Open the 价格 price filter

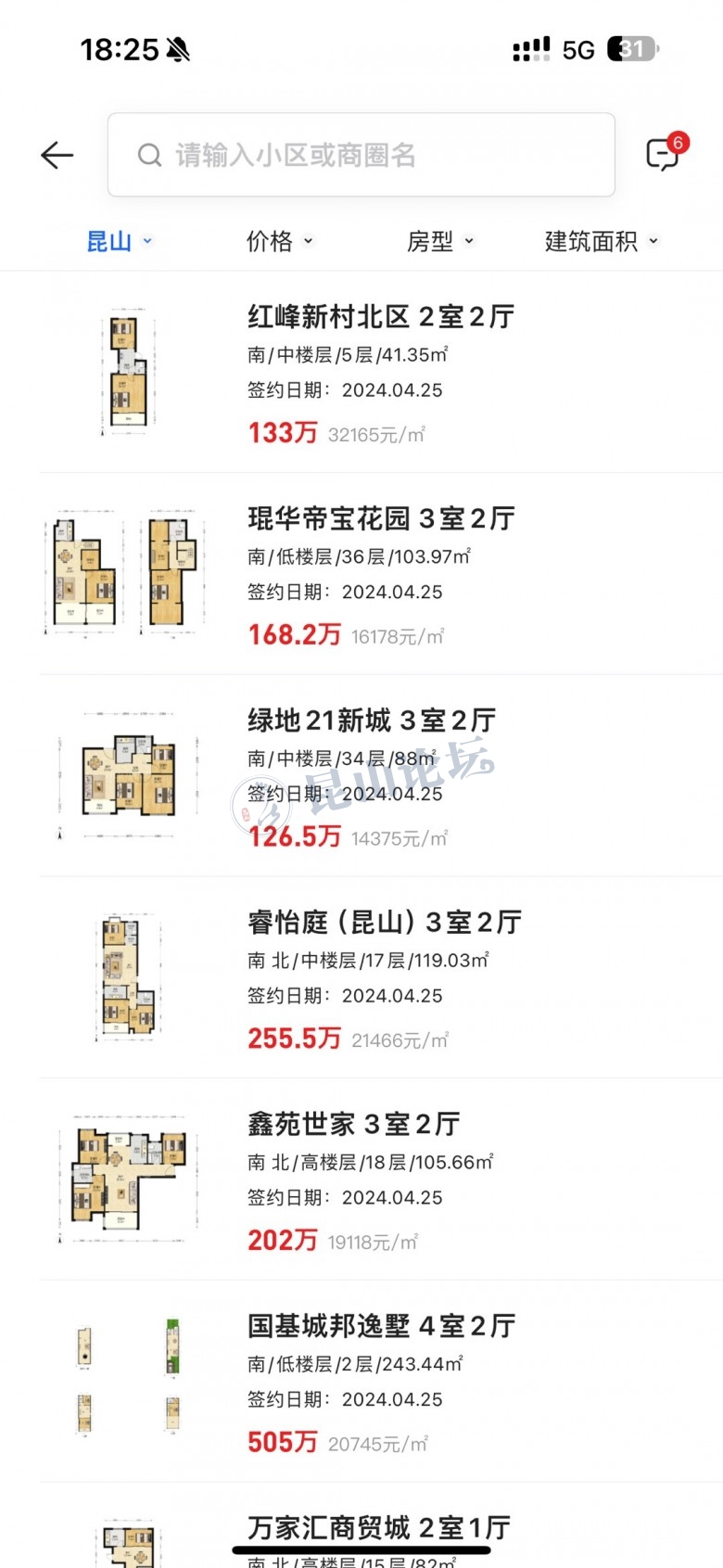pyautogui.click(x=279, y=242)
